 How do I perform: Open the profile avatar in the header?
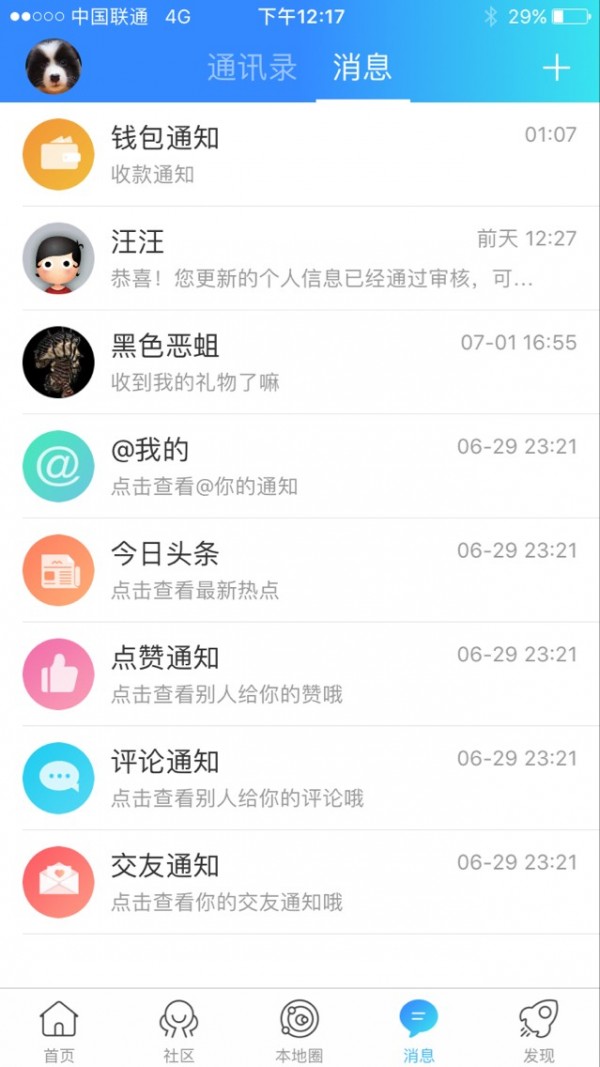[53, 67]
